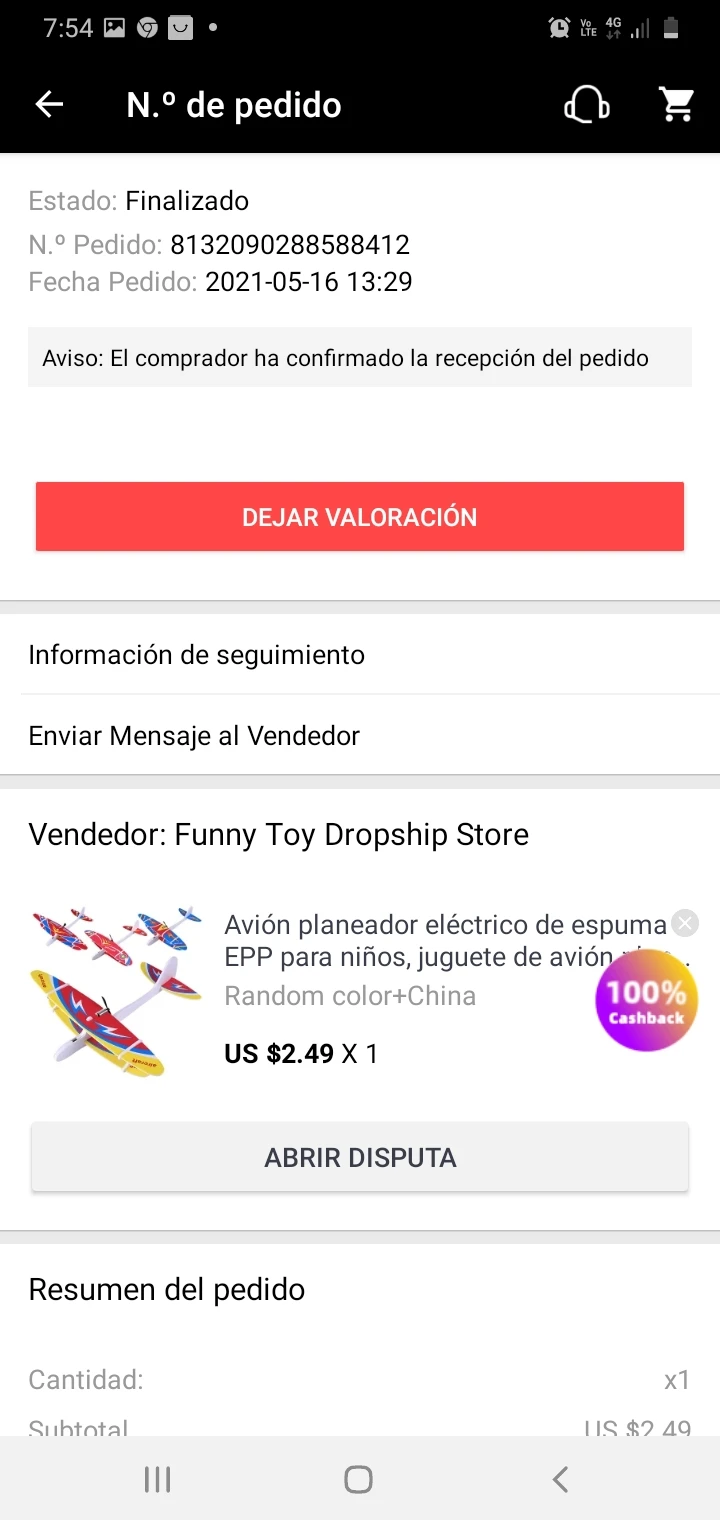Tap the DEJAR VALORACIÓN button
This screenshot has width=720, height=1520.
click(x=360, y=517)
